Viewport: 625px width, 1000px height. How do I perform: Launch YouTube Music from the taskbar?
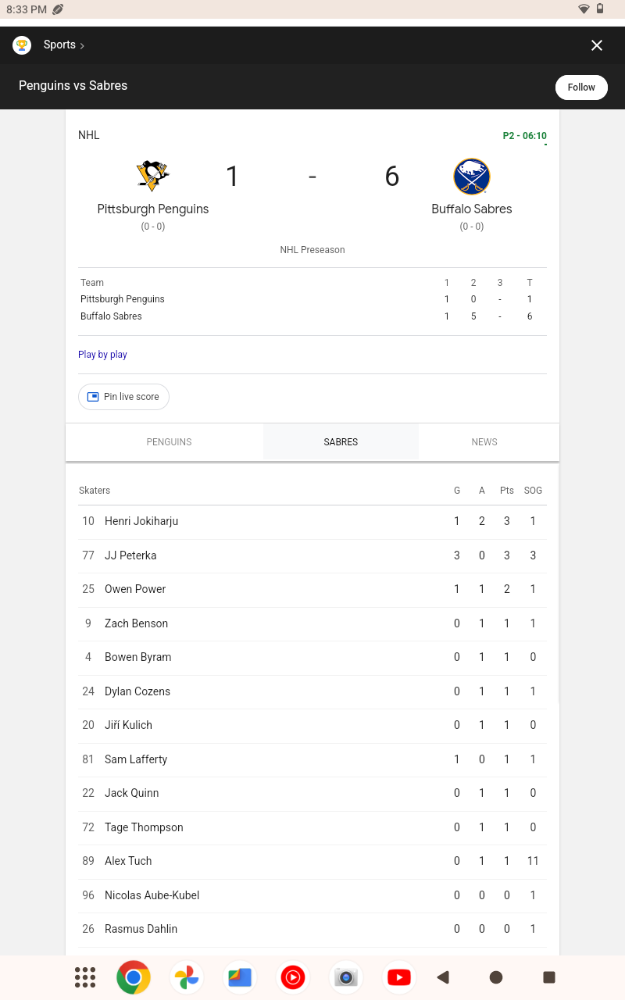pyautogui.click(x=293, y=977)
